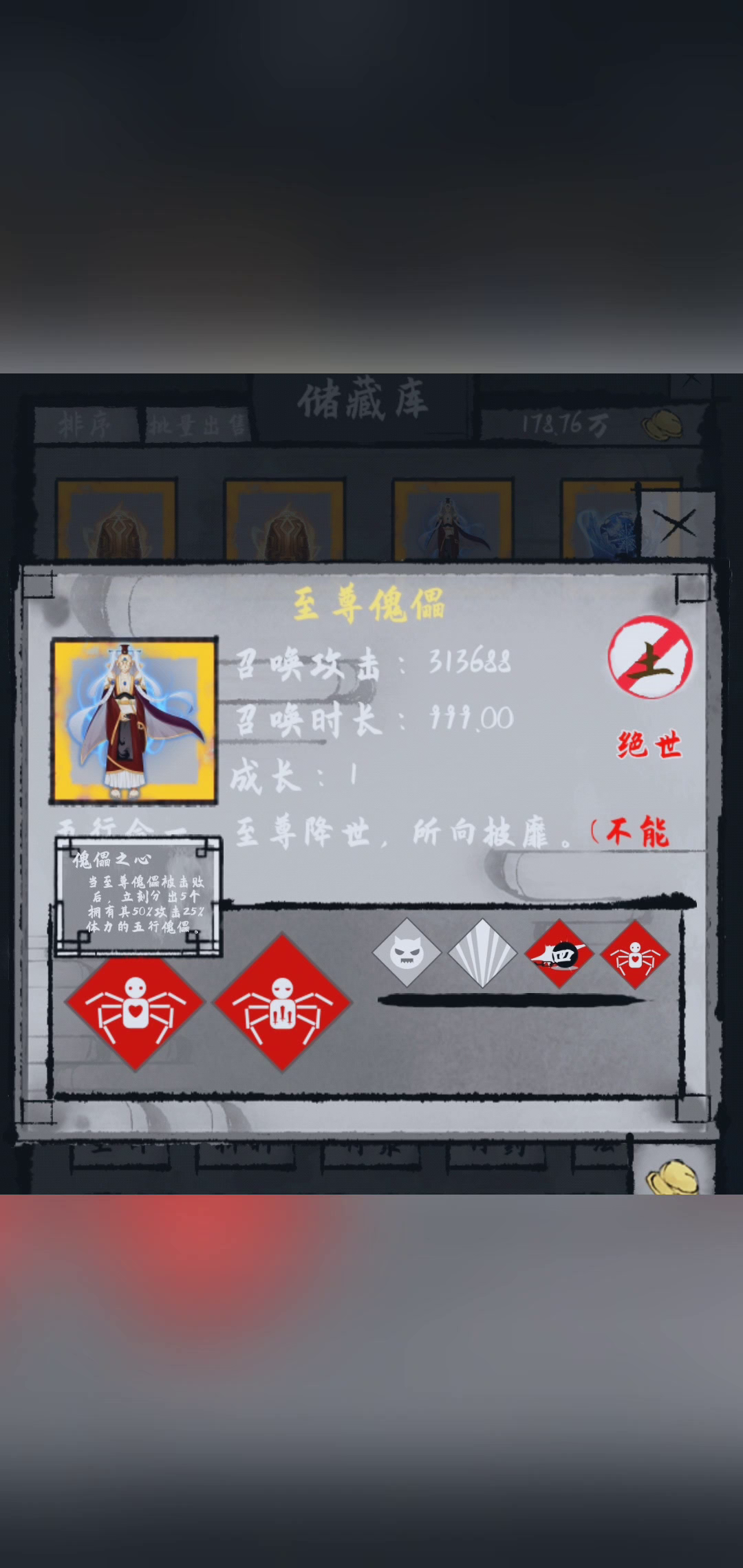Select the gray fan skill icon
Viewport: 743px width, 1568px height.
(483, 953)
